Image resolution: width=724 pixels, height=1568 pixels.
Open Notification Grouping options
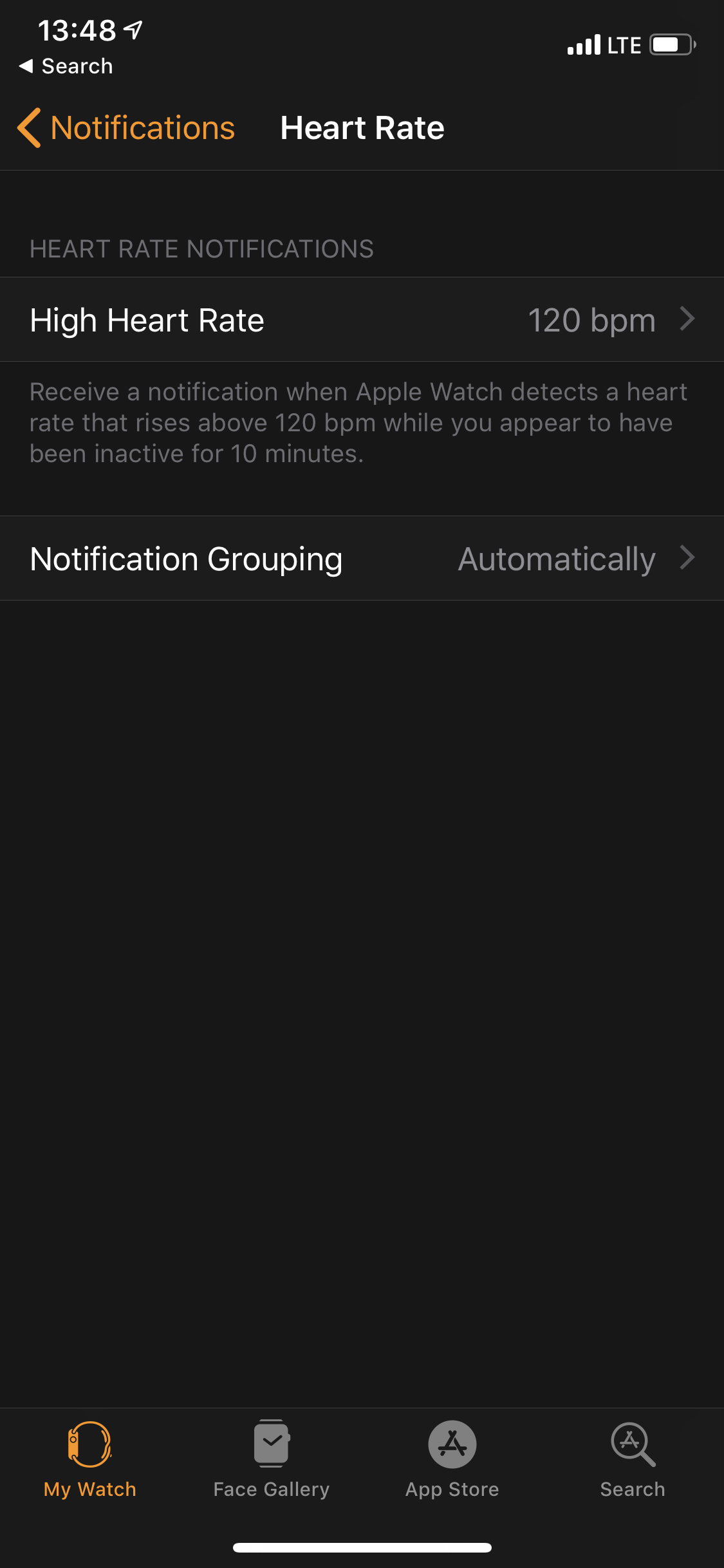coord(362,558)
